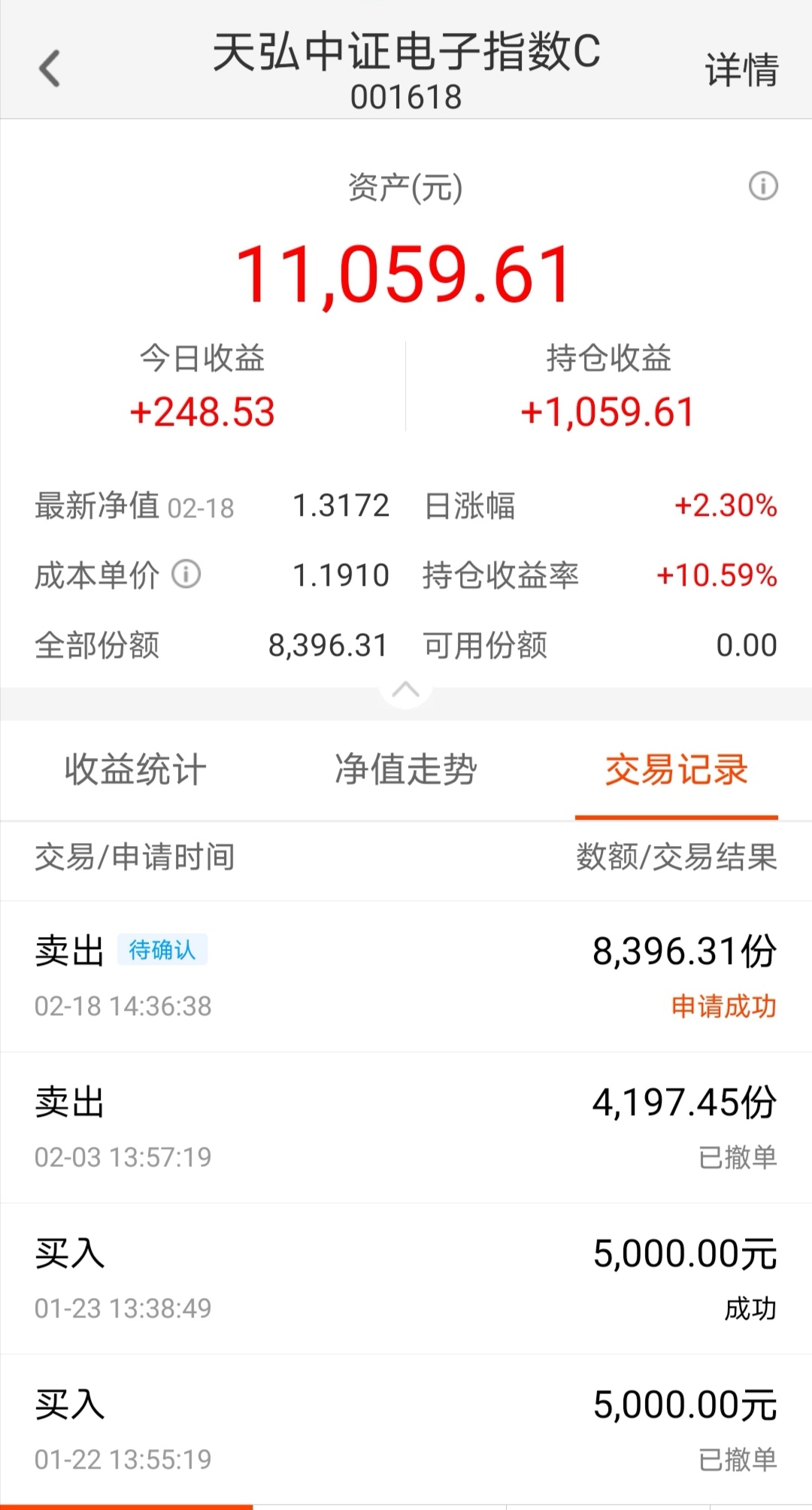Select the 交易记录 tab
812x1510 pixels.
point(677,770)
